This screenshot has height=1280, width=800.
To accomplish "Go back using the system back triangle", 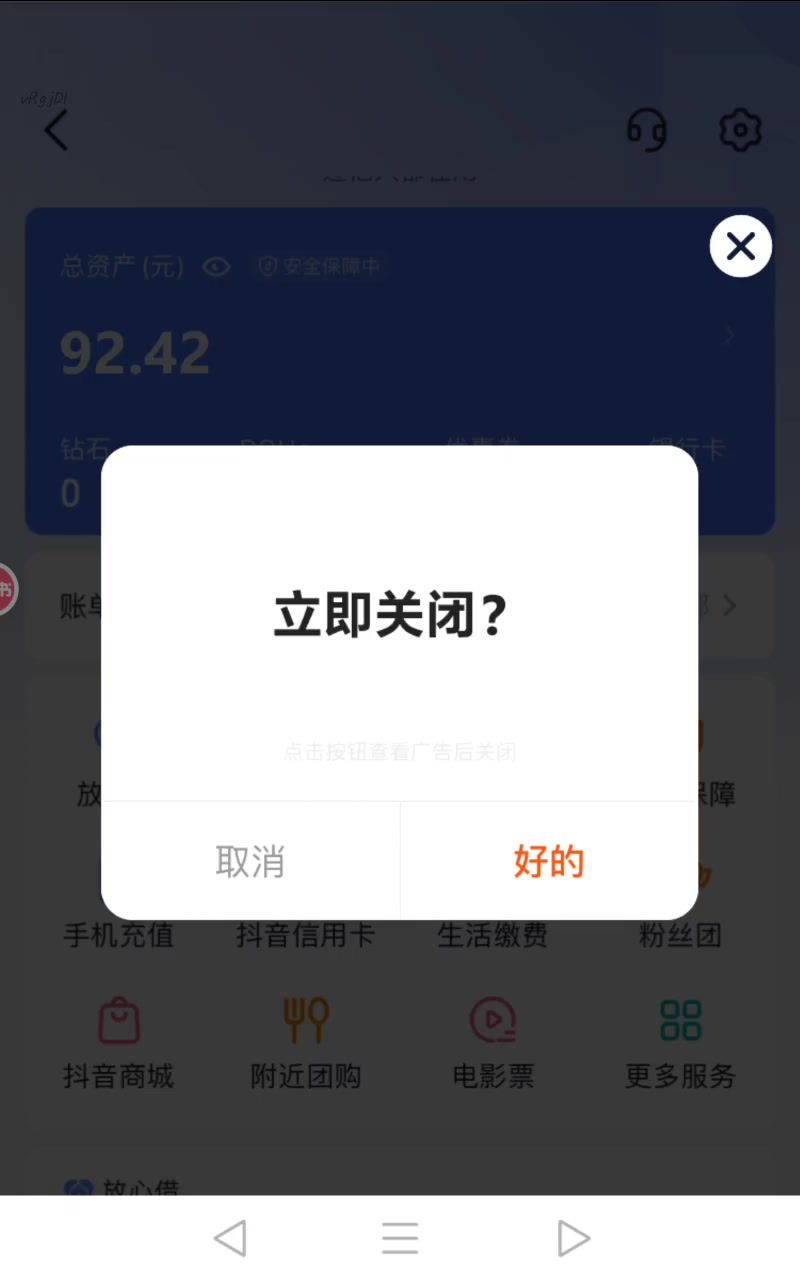I will [231, 1238].
